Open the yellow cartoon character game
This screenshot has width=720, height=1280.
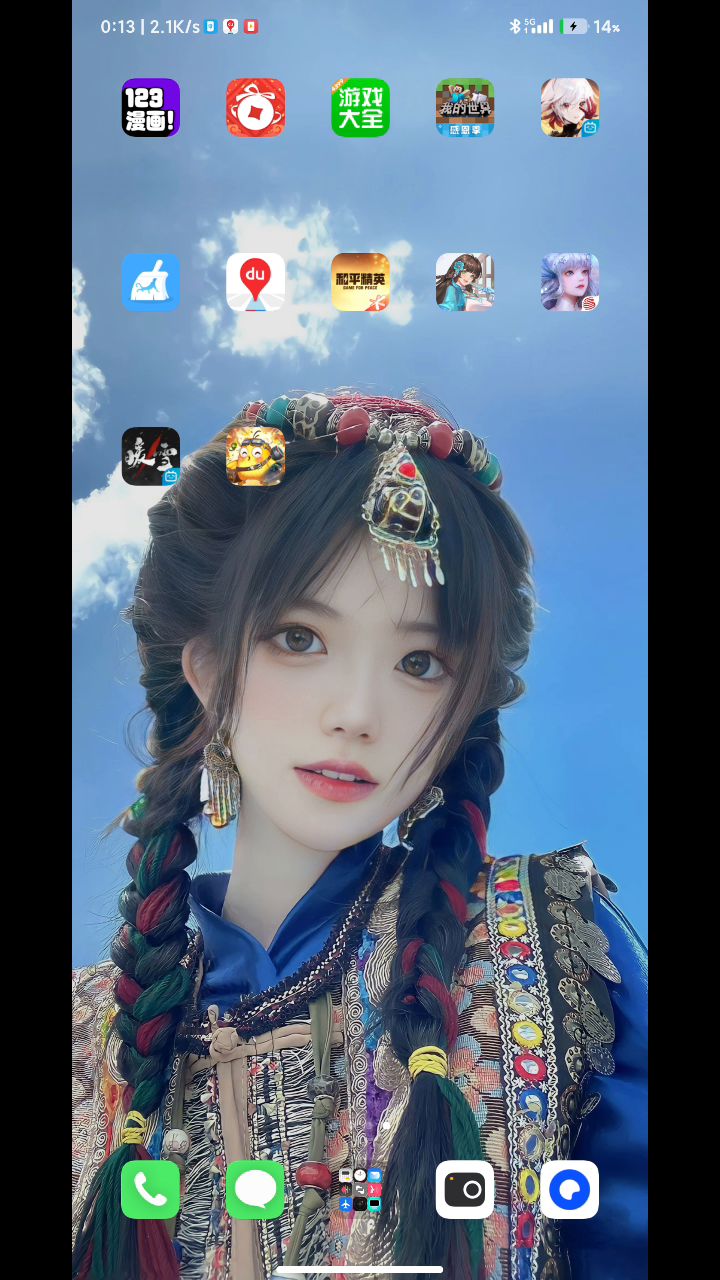coord(255,456)
